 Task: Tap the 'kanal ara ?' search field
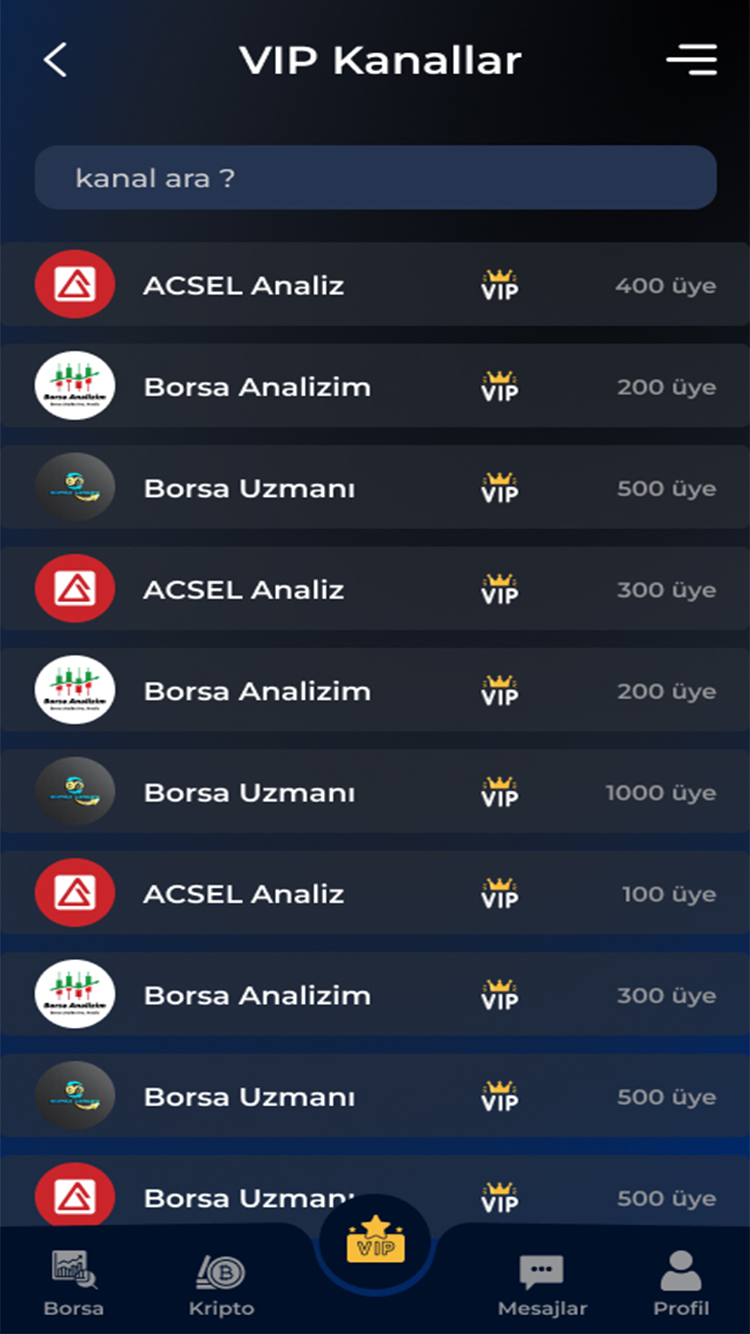click(x=375, y=178)
